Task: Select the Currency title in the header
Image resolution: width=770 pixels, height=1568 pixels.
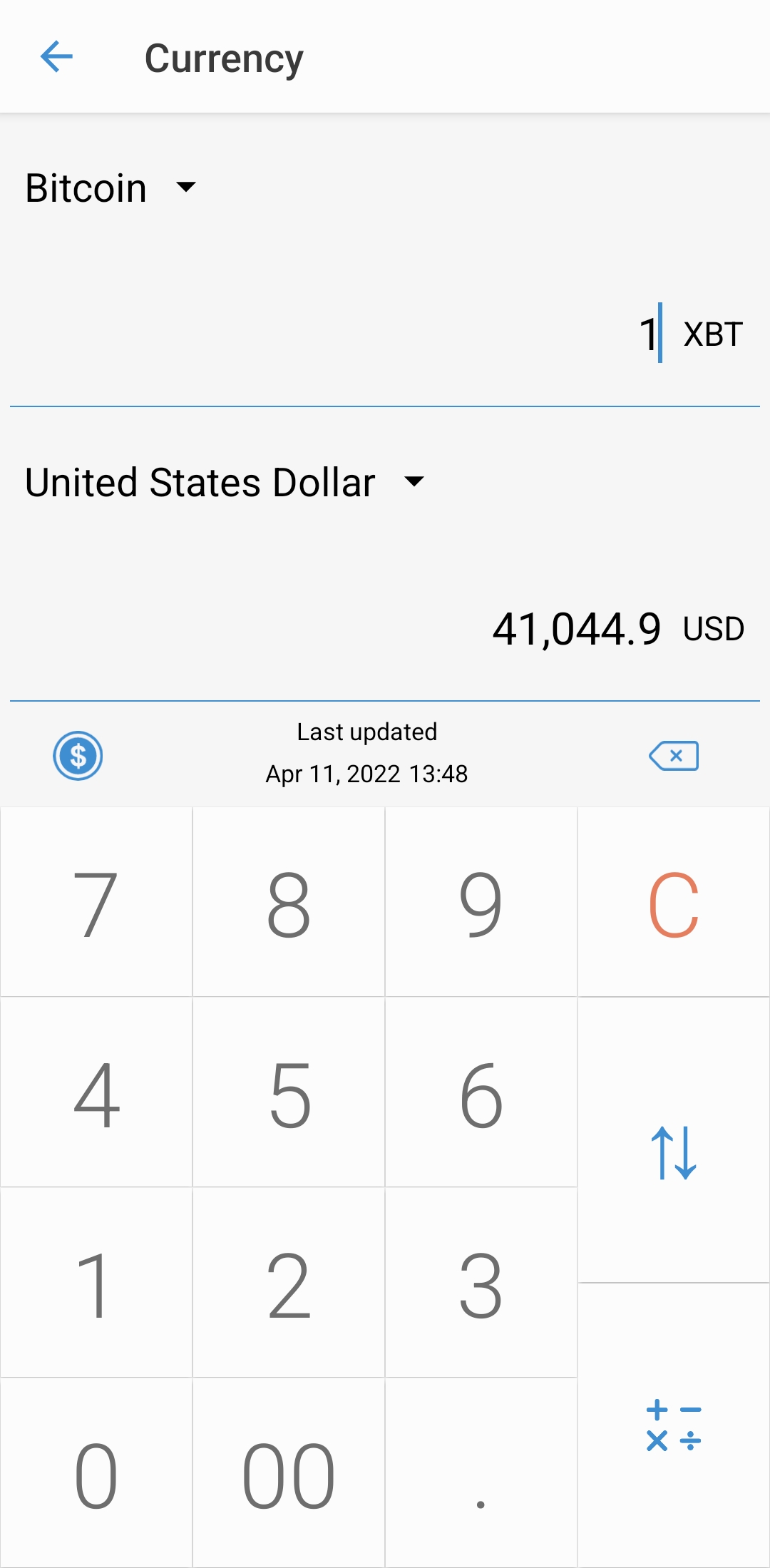Action: 224,57
